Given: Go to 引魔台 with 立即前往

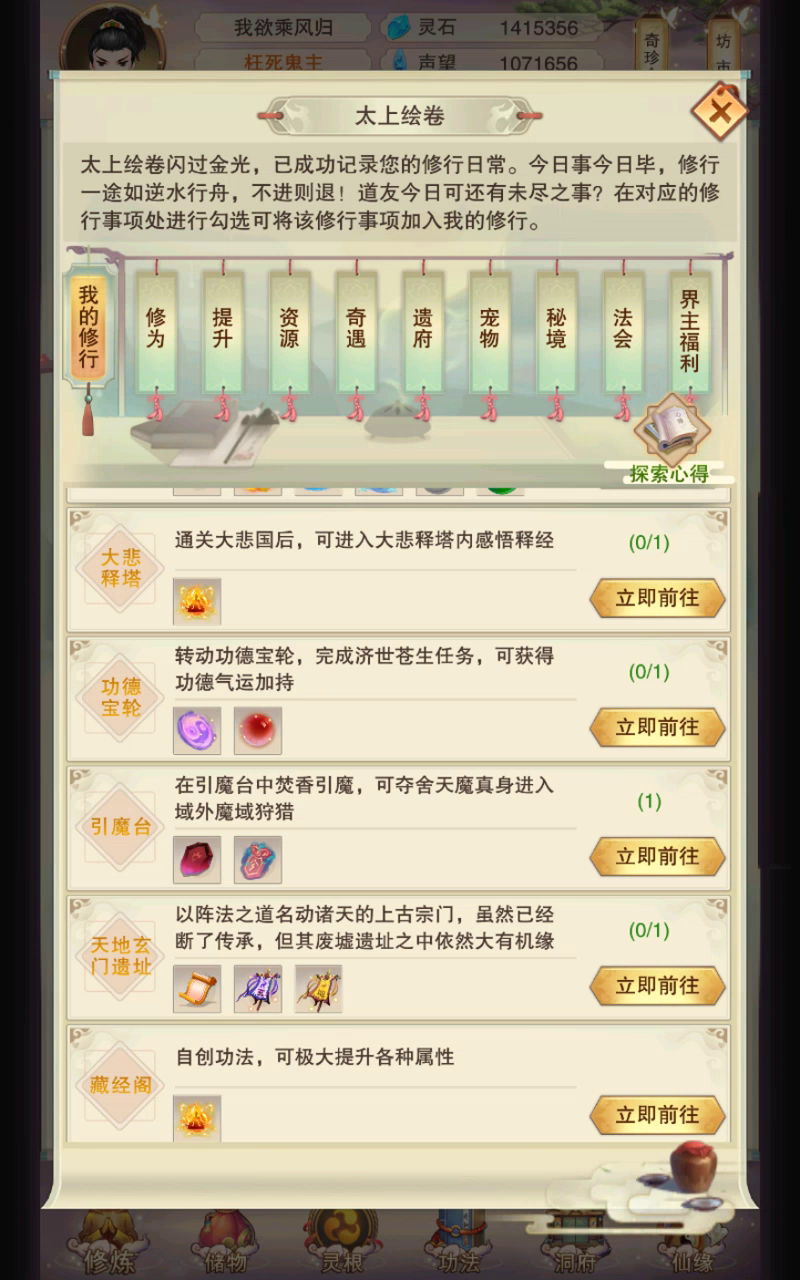Looking at the screenshot, I should [x=657, y=856].
